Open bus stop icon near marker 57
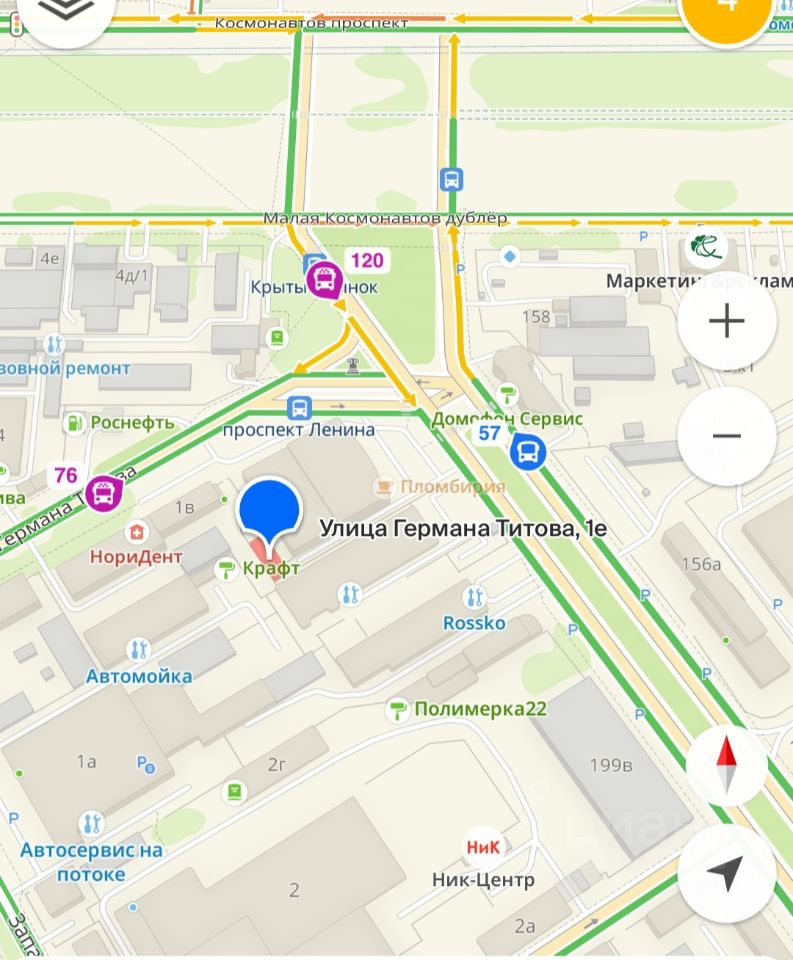 click(528, 453)
